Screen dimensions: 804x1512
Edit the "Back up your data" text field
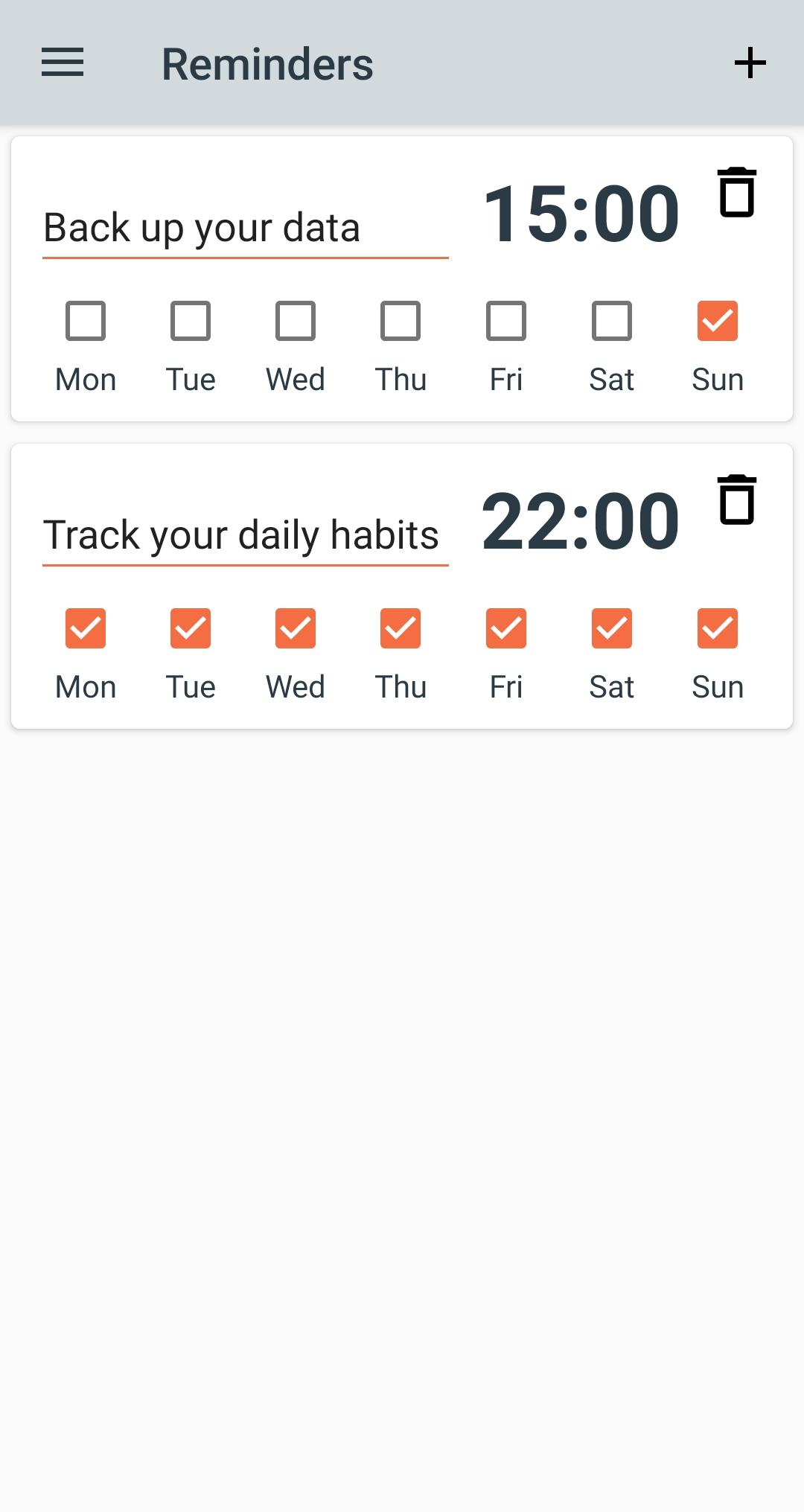(246, 229)
